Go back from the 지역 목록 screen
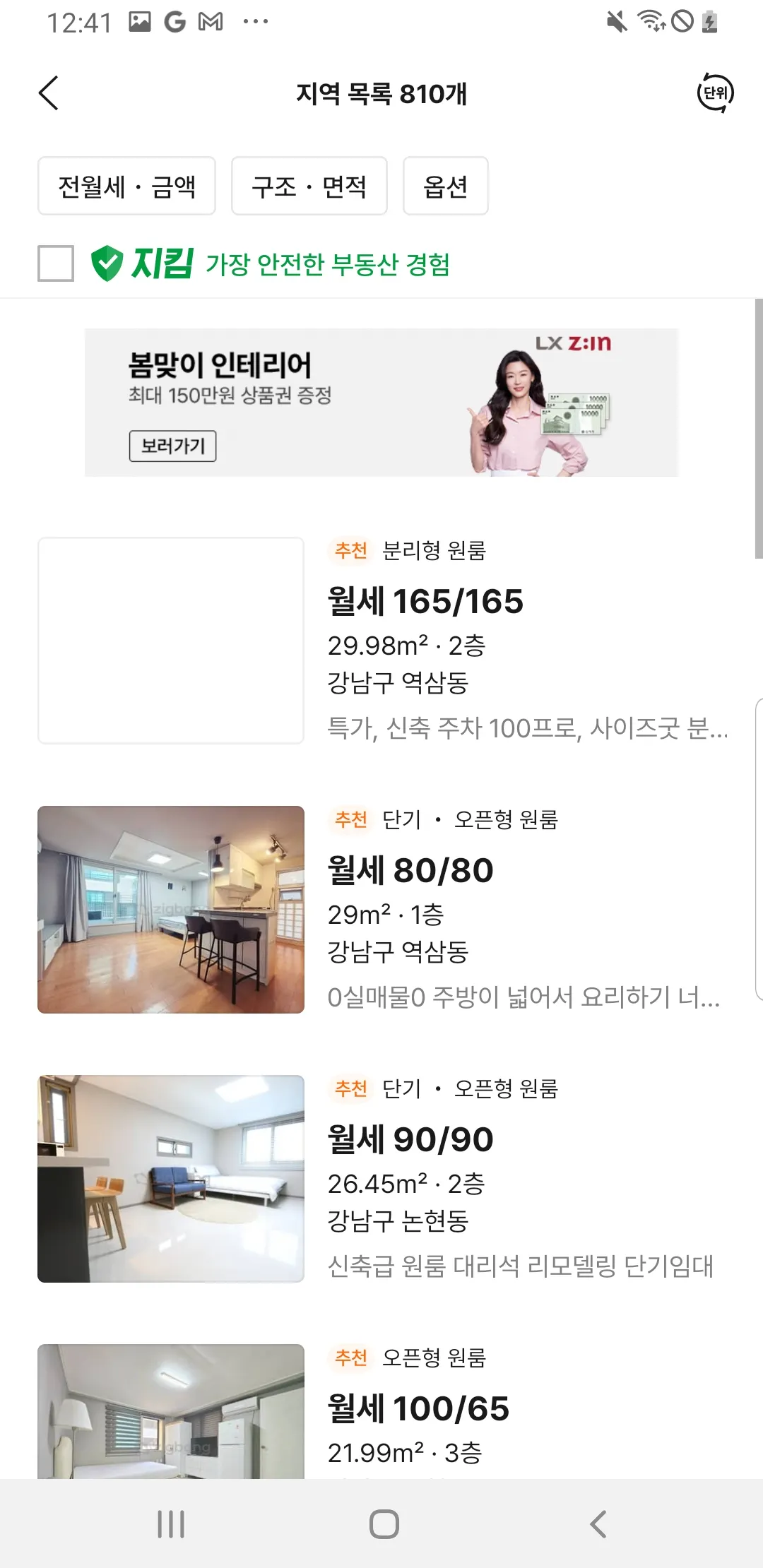This screenshot has width=763, height=1568. 49,93
